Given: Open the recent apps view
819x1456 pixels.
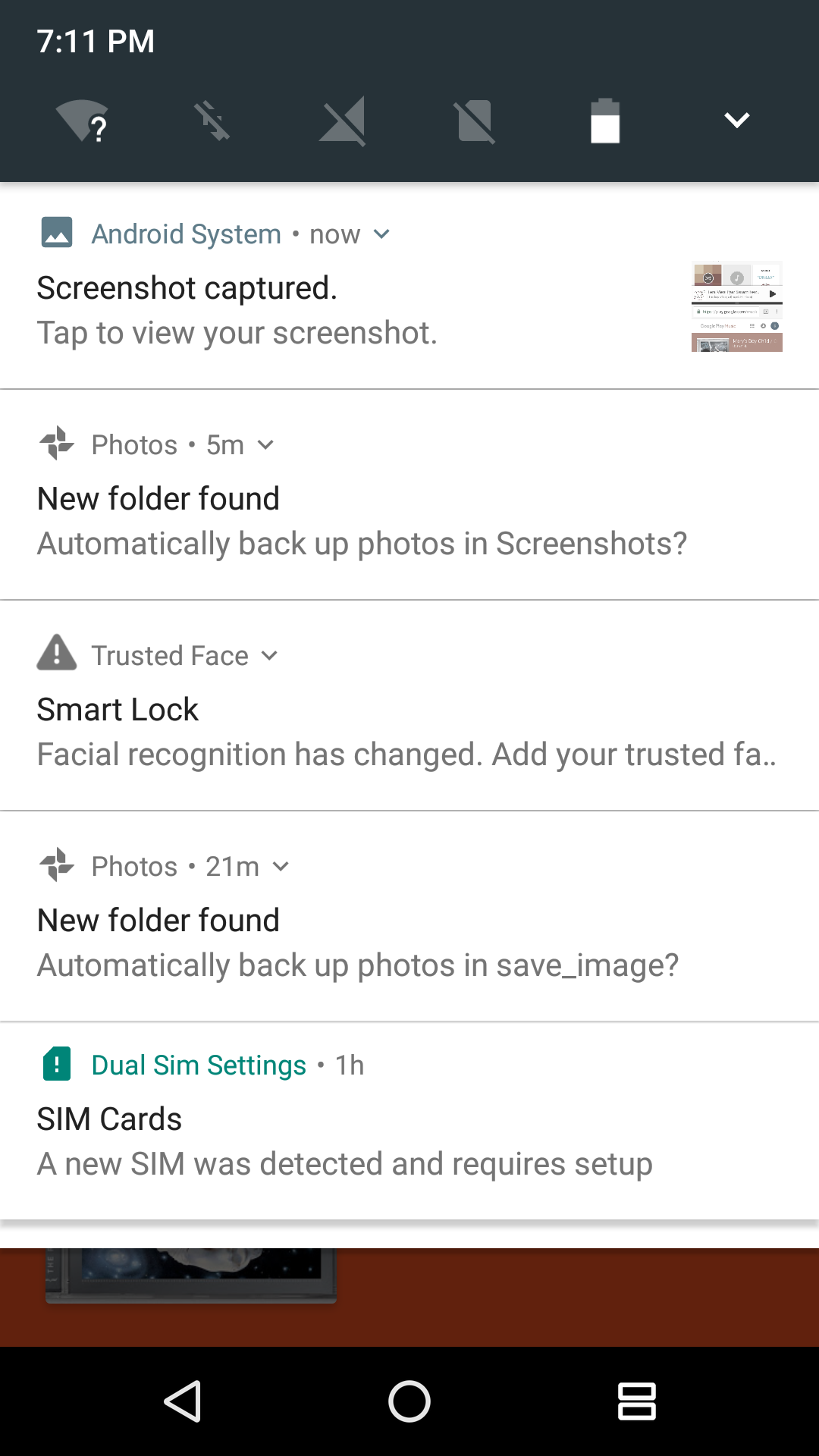Looking at the screenshot, I should pos(637,1401).
